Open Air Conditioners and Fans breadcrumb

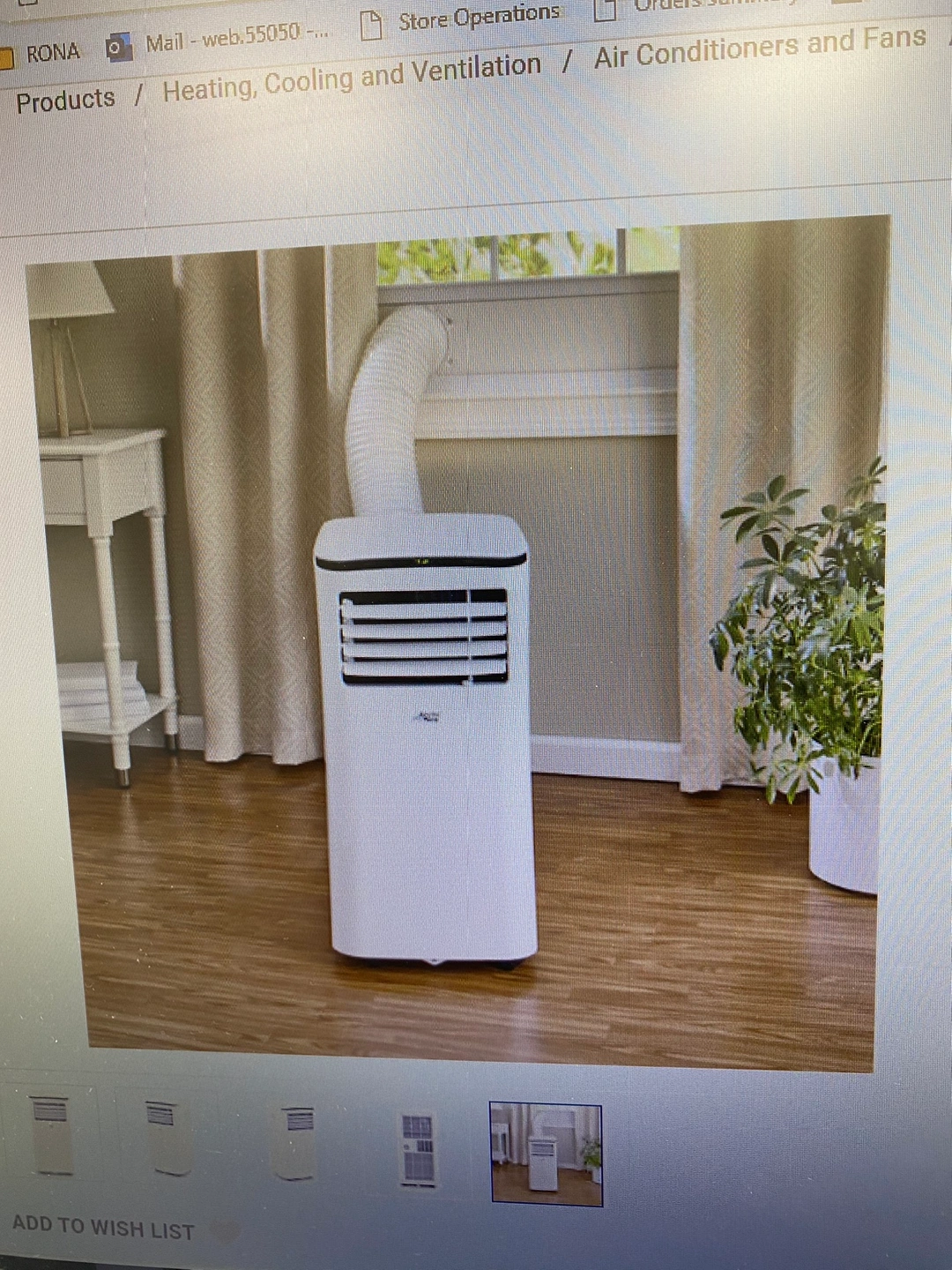point(759,48)
